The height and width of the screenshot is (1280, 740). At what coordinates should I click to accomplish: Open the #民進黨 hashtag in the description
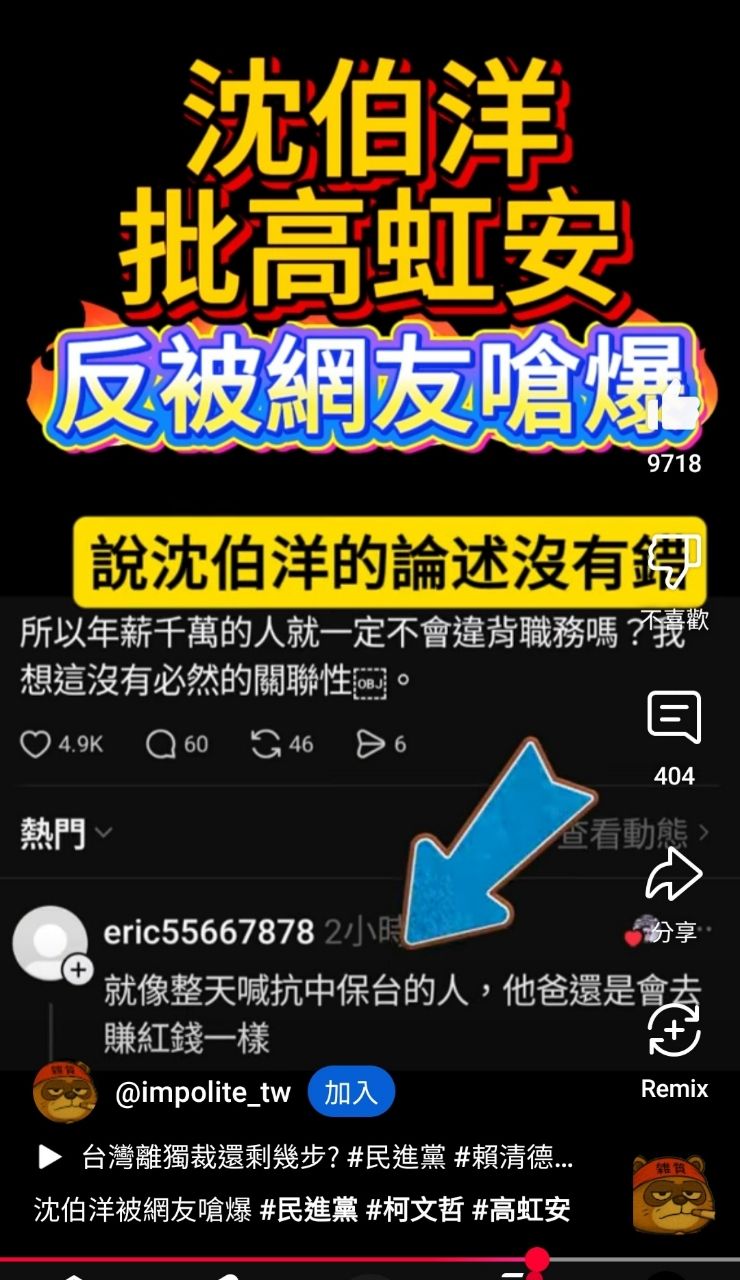308,1209
